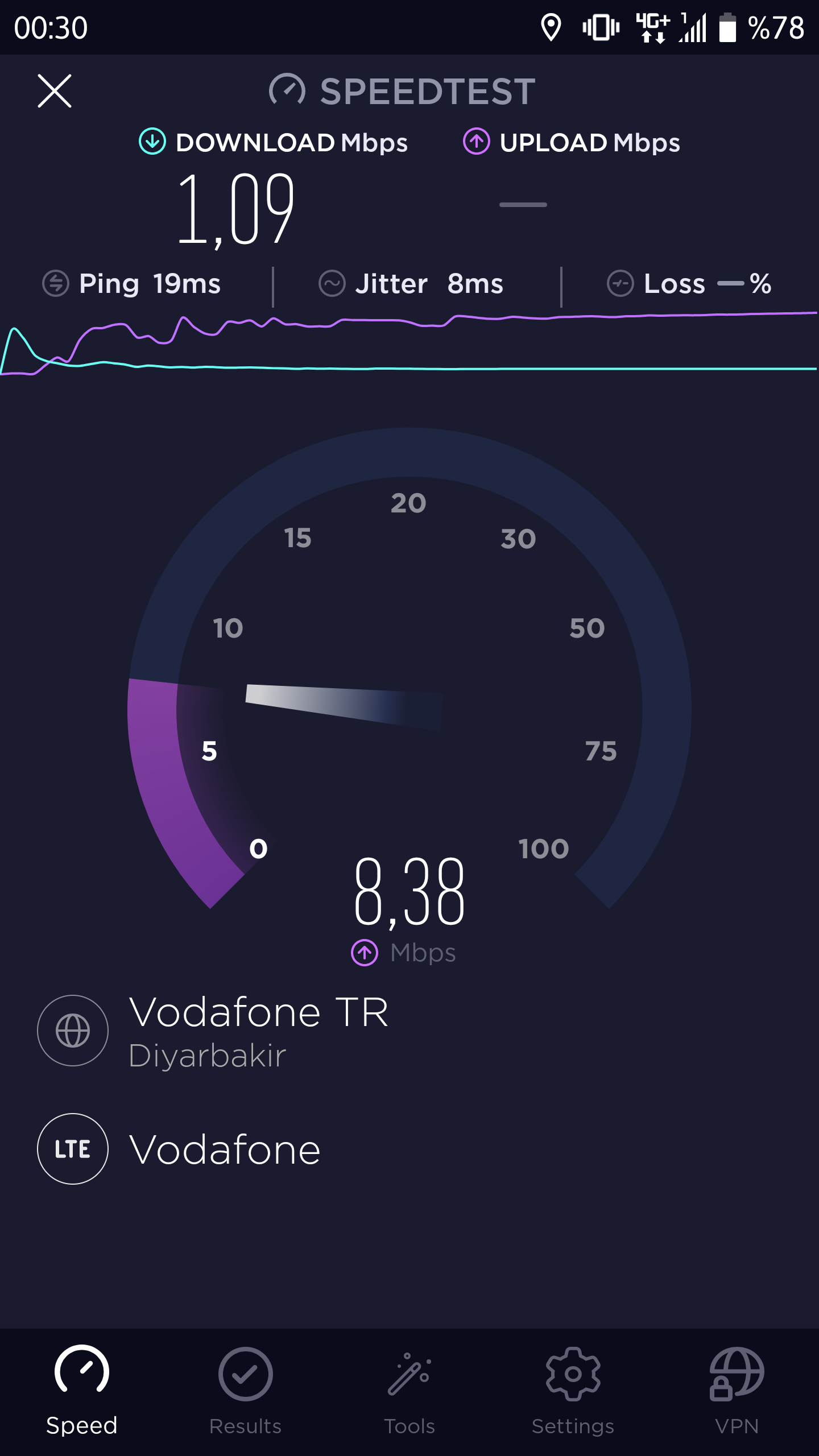This screenshot has height=1456, width=819.
Task: Select the Speed tab
Action: 82,1391
